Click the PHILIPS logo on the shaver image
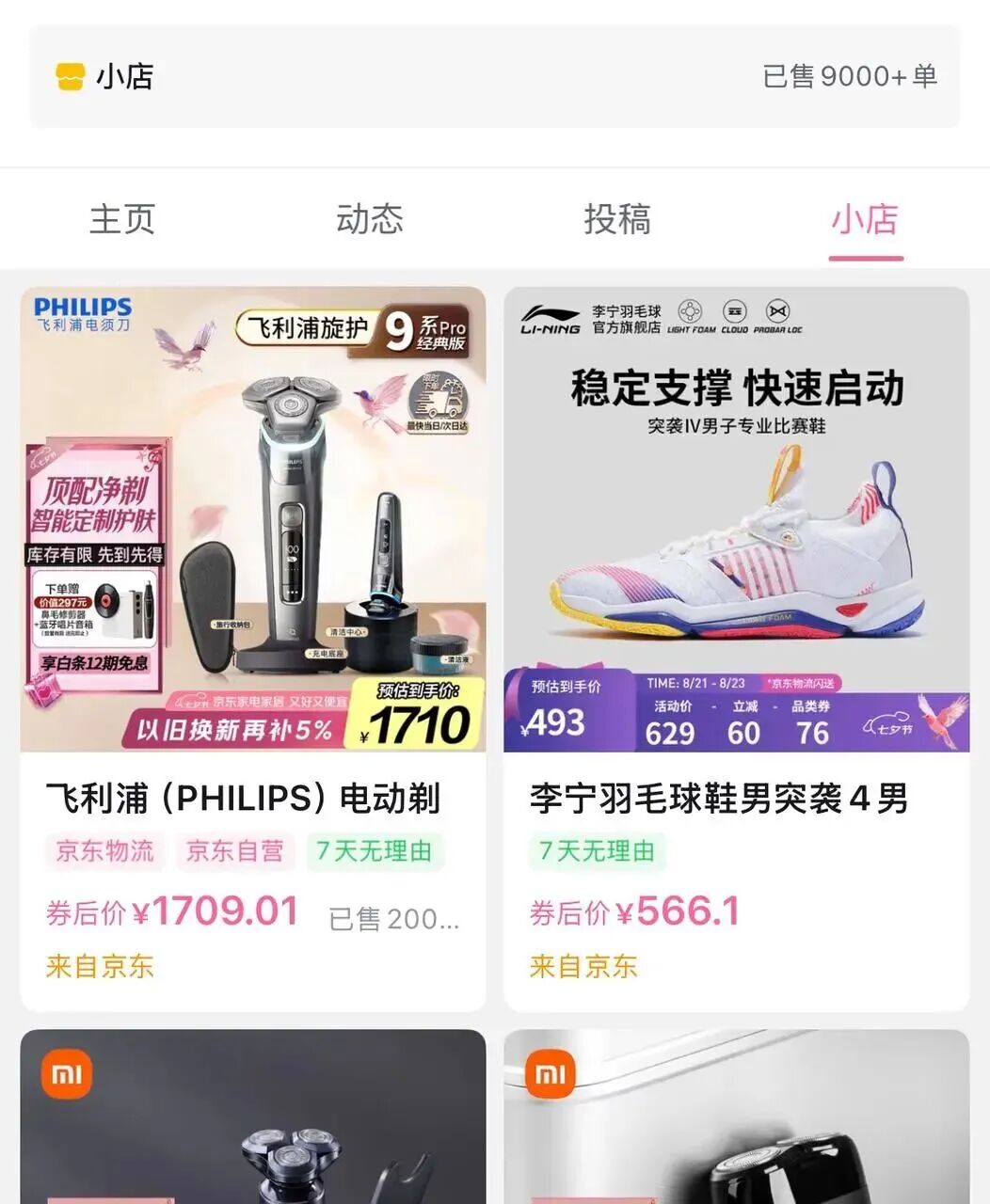 83,308
